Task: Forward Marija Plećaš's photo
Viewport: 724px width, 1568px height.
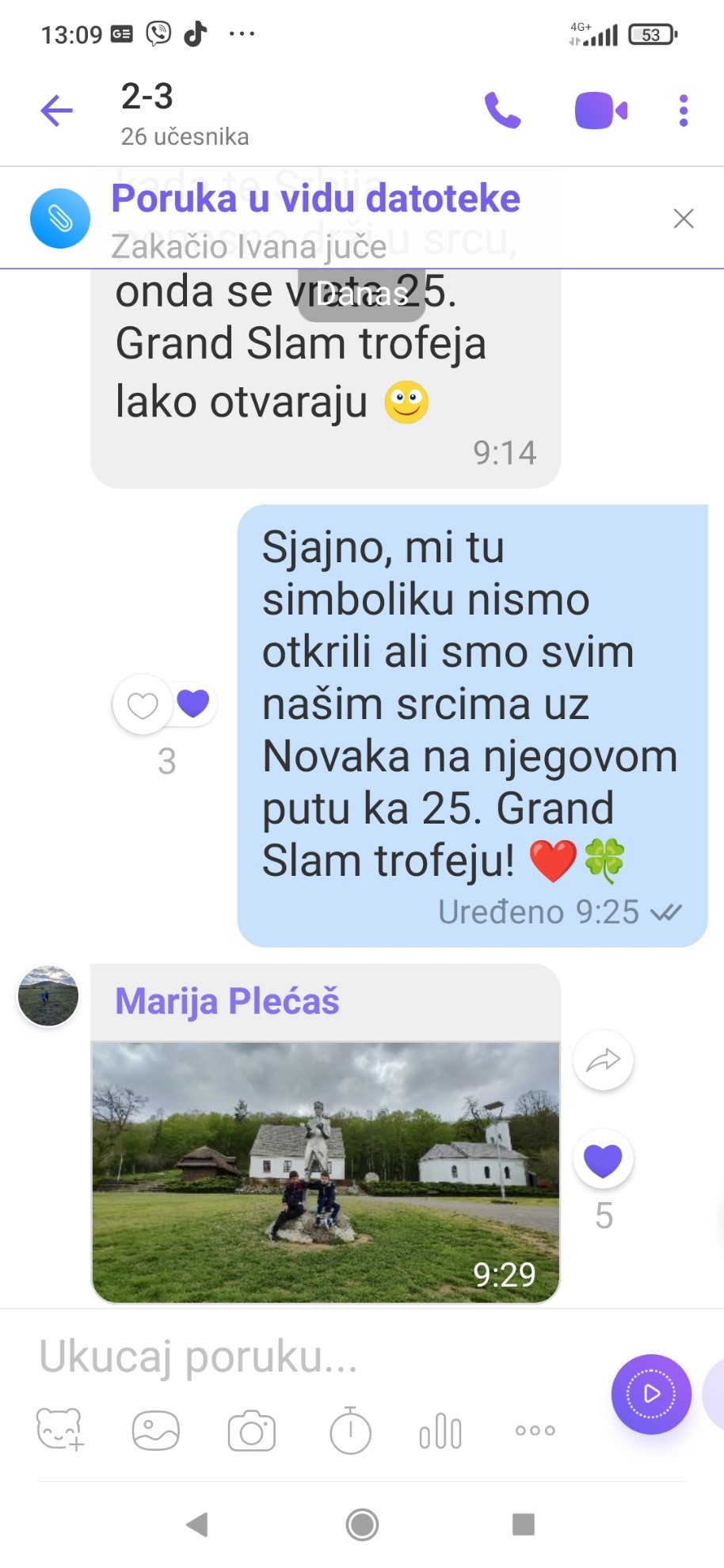Action: pos(603,1060)
